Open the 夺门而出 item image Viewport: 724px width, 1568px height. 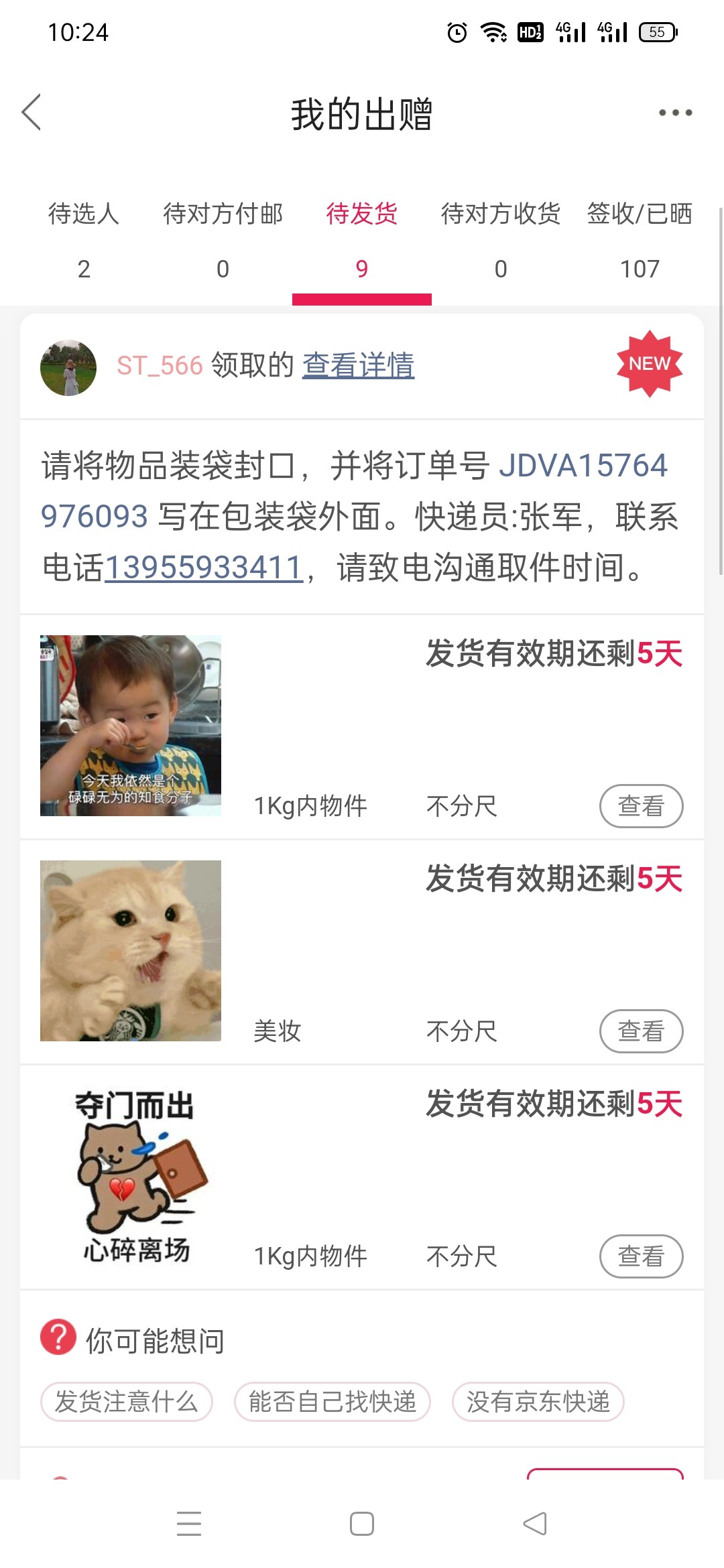pos(131,1175)
